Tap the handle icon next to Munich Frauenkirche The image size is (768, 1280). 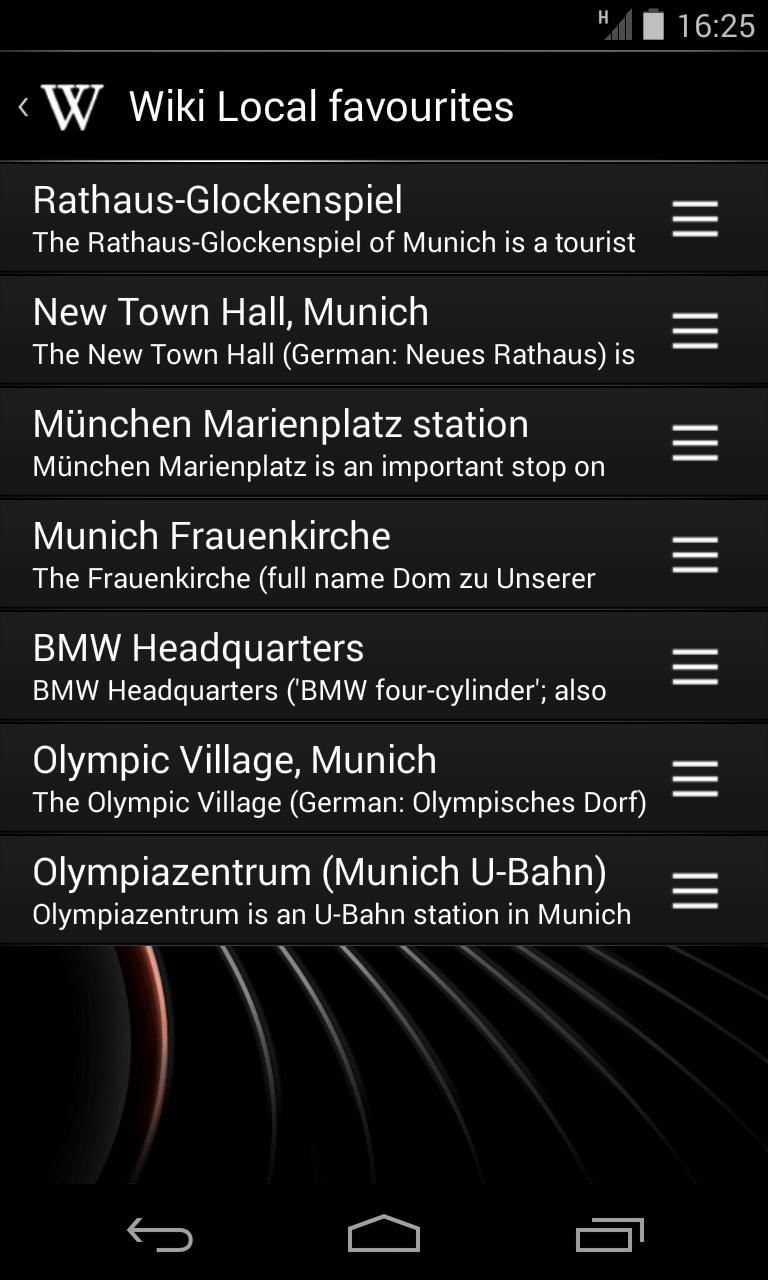pyautogui.click(x=695, y=554)
